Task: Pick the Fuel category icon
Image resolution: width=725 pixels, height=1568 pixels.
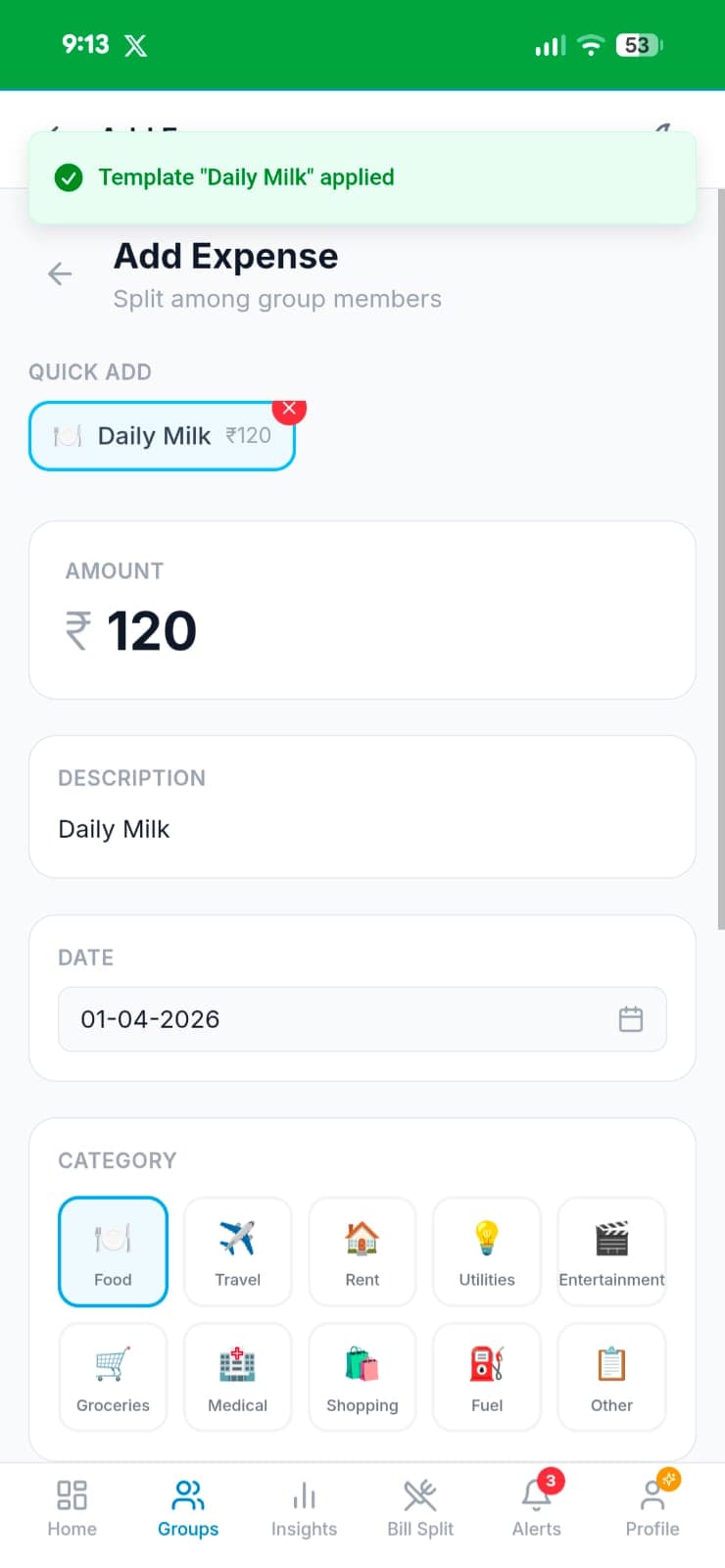Action: tap(486, 1377)
